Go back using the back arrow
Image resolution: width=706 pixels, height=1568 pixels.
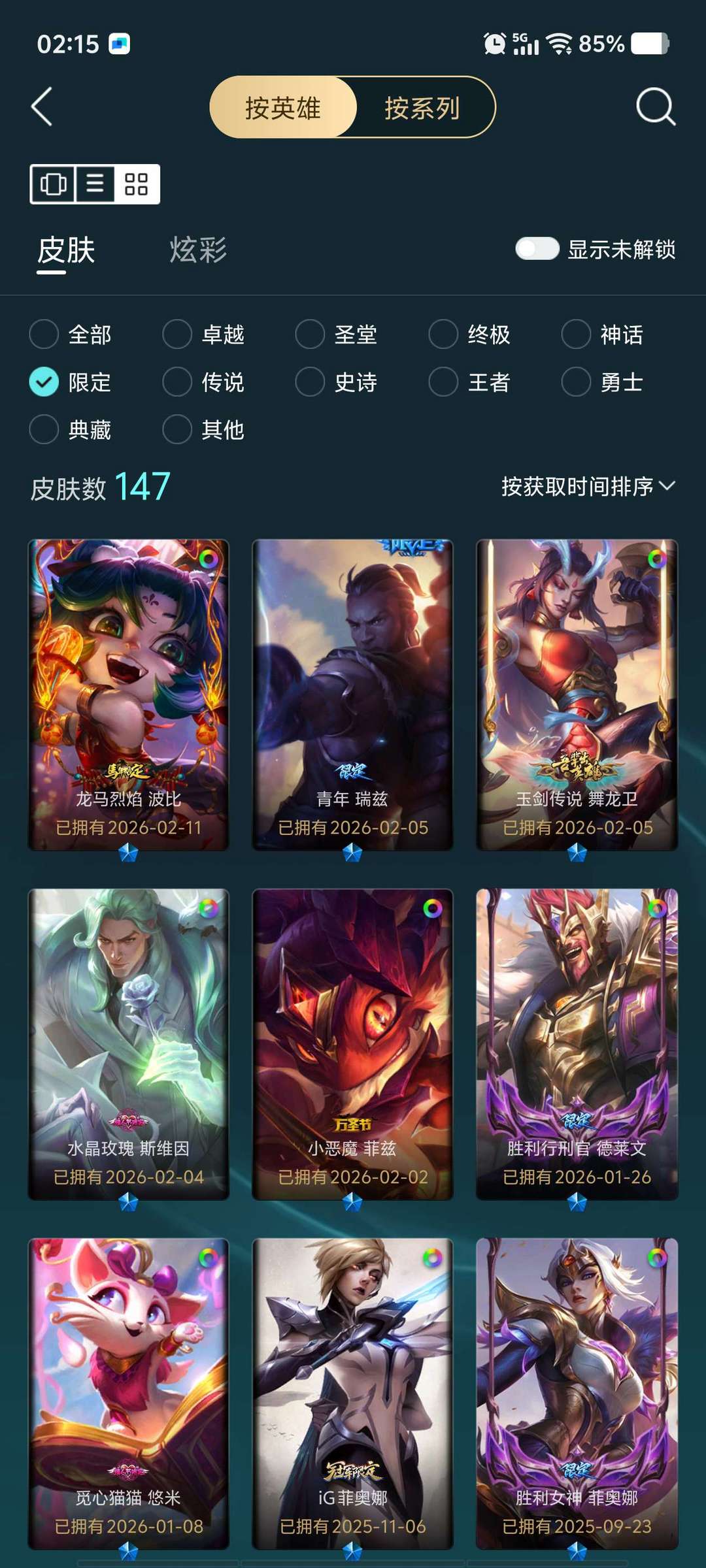click(x=42, y=108)
